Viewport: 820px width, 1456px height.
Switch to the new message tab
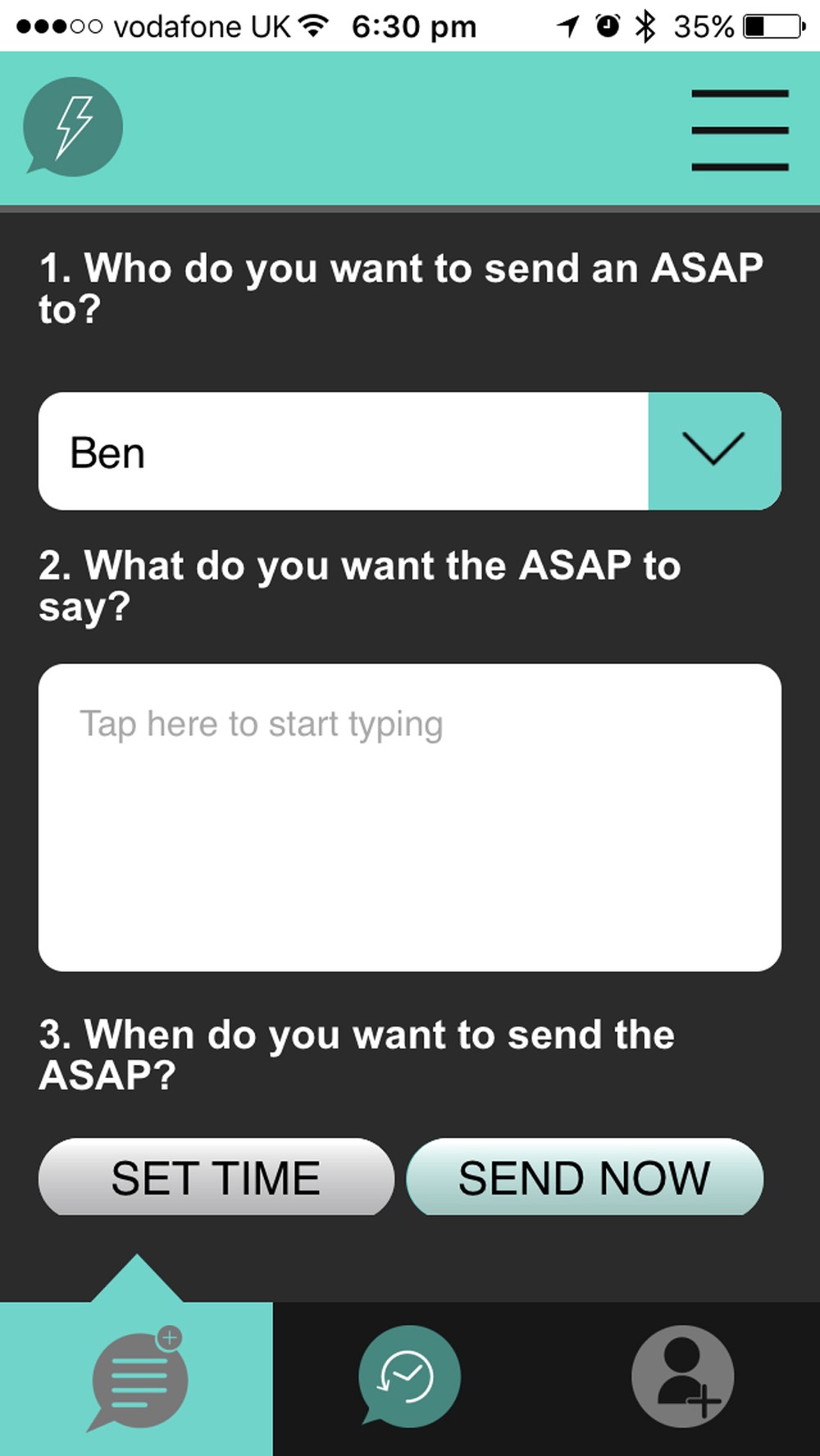[x=137, y=1379]
